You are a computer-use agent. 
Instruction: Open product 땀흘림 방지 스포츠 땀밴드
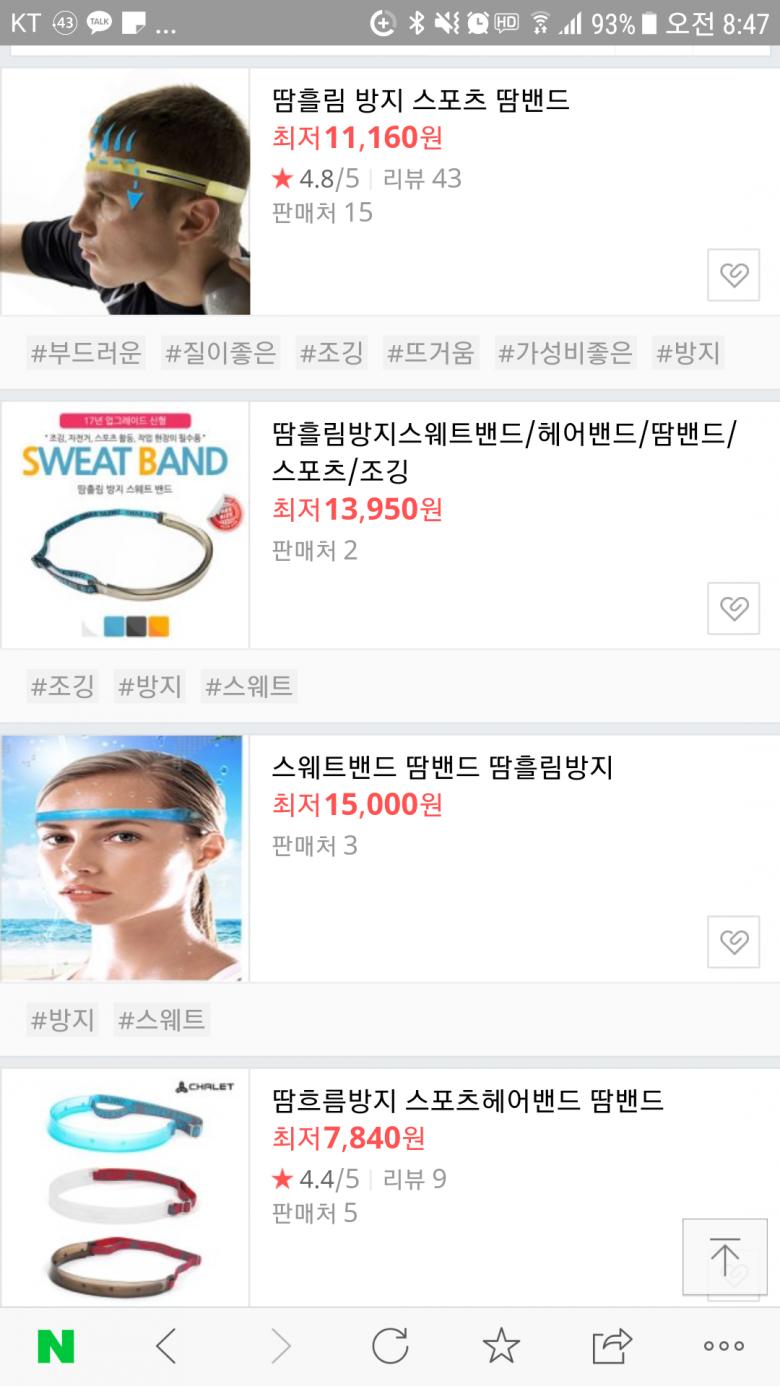click(420, 100)
